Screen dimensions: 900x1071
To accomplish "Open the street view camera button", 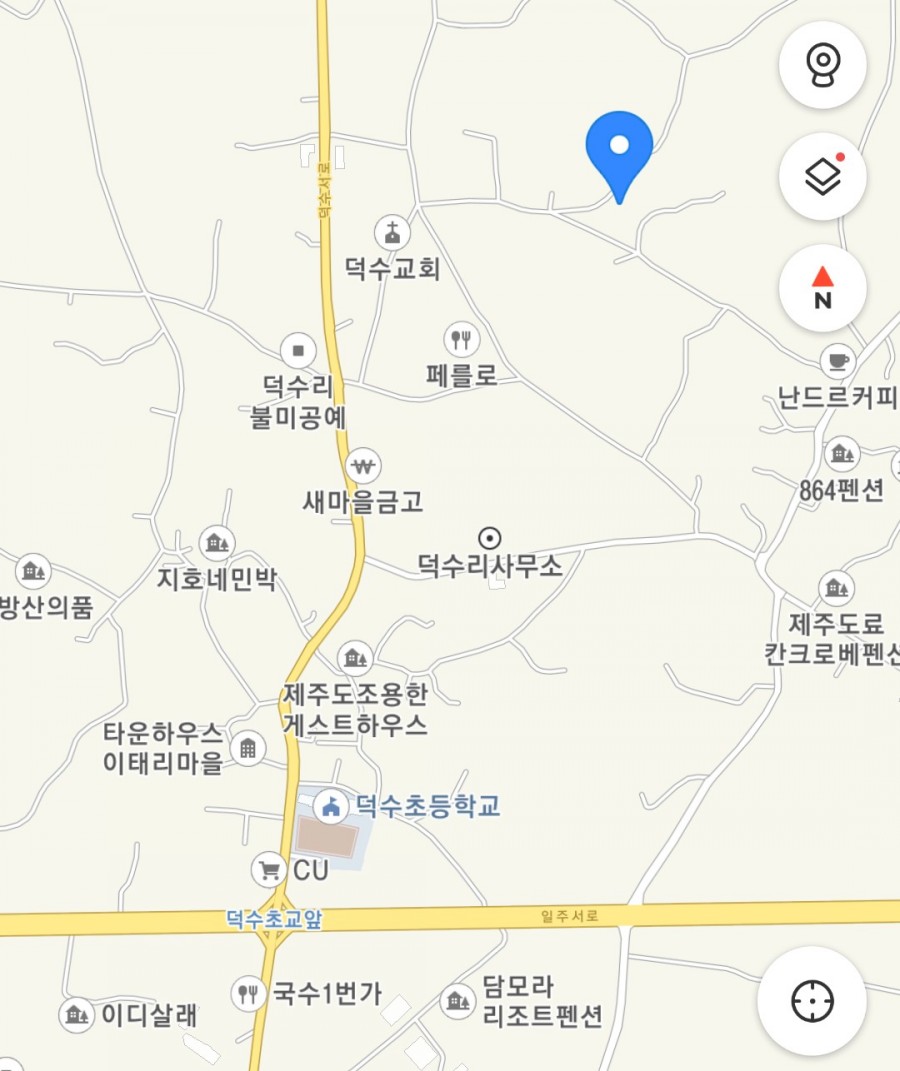I will [x=822, y=64].
